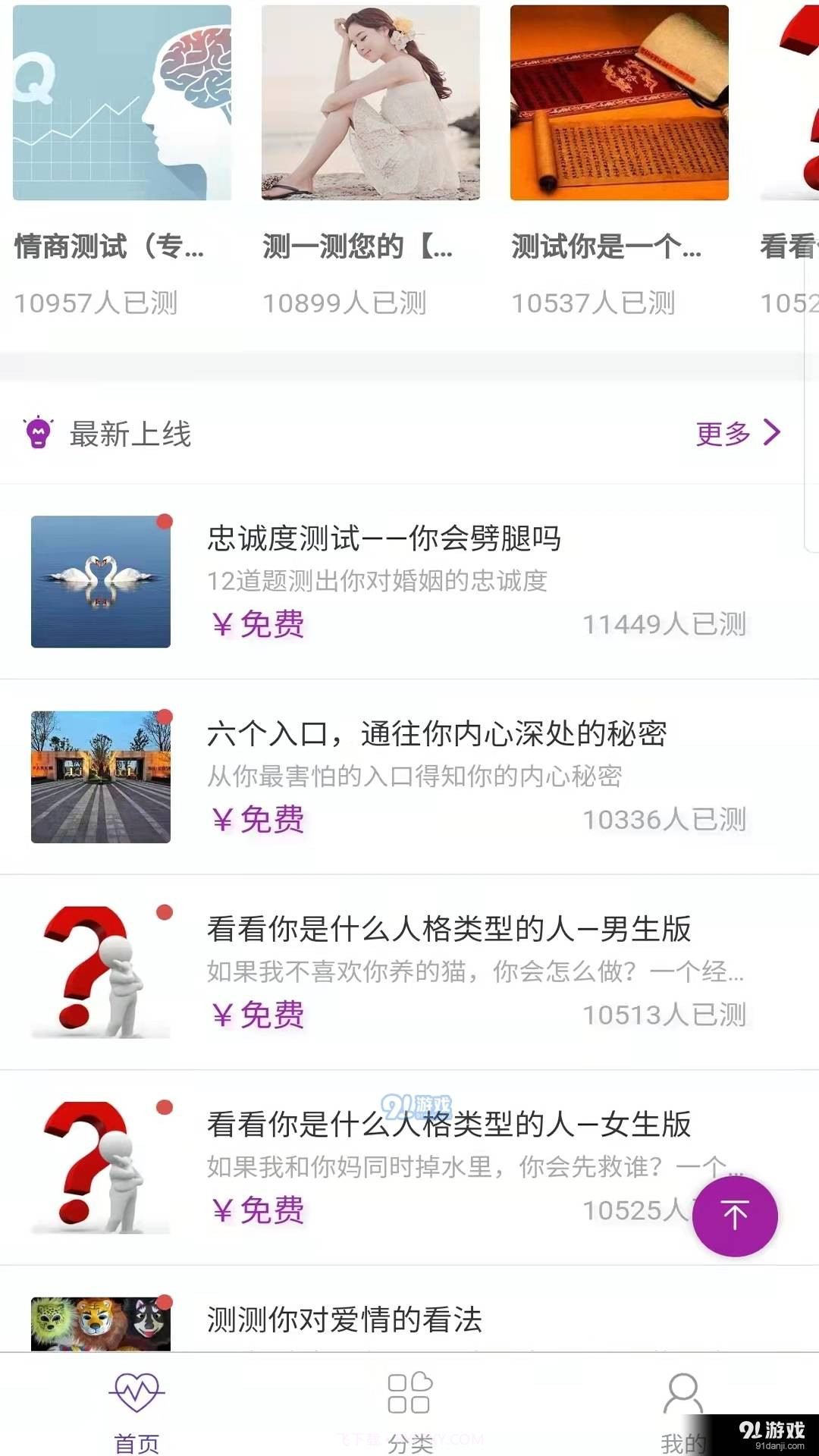Tap the ¥免费 icon on 六个入口 item
The image size is (819, 1456).
click(256, 819)
